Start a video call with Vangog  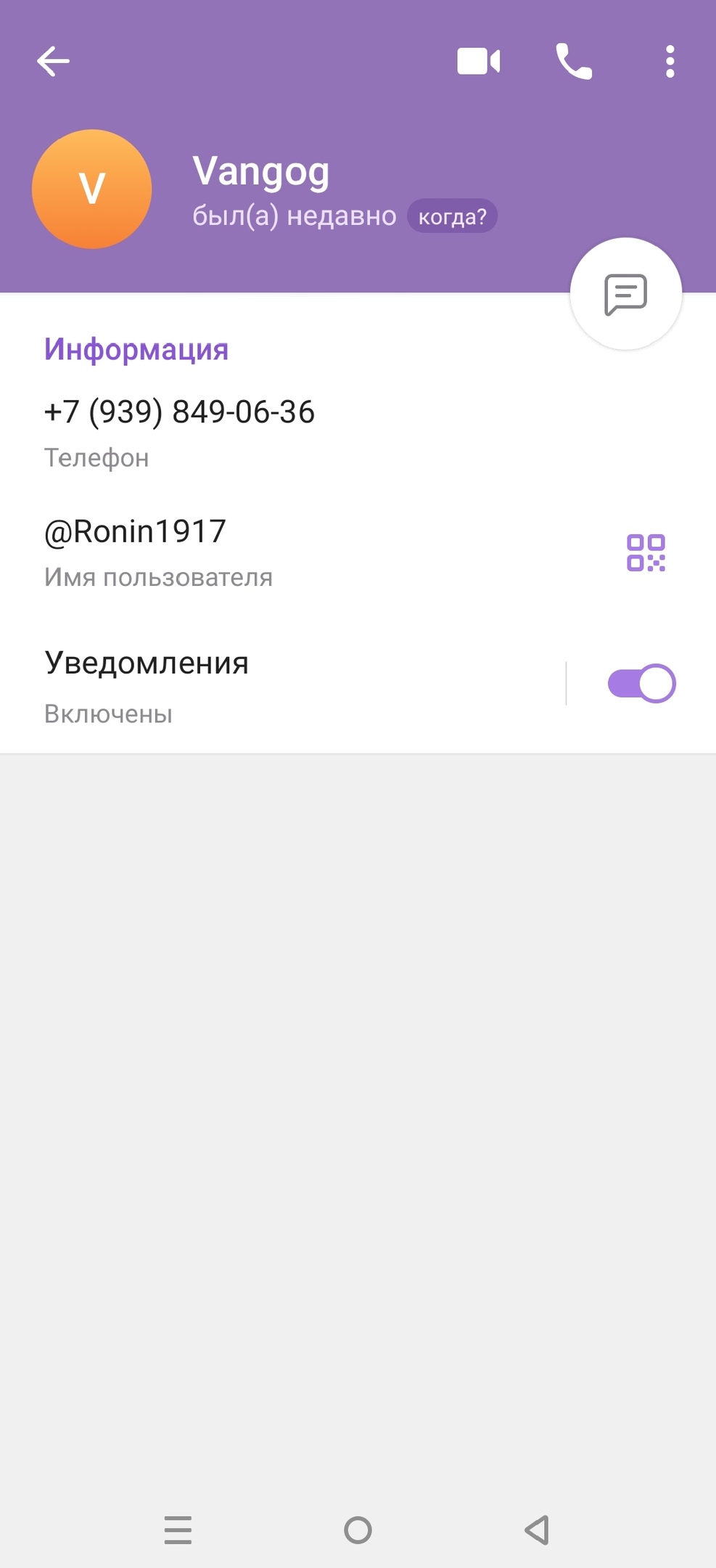pyautogui.click(x=478, y=61)
